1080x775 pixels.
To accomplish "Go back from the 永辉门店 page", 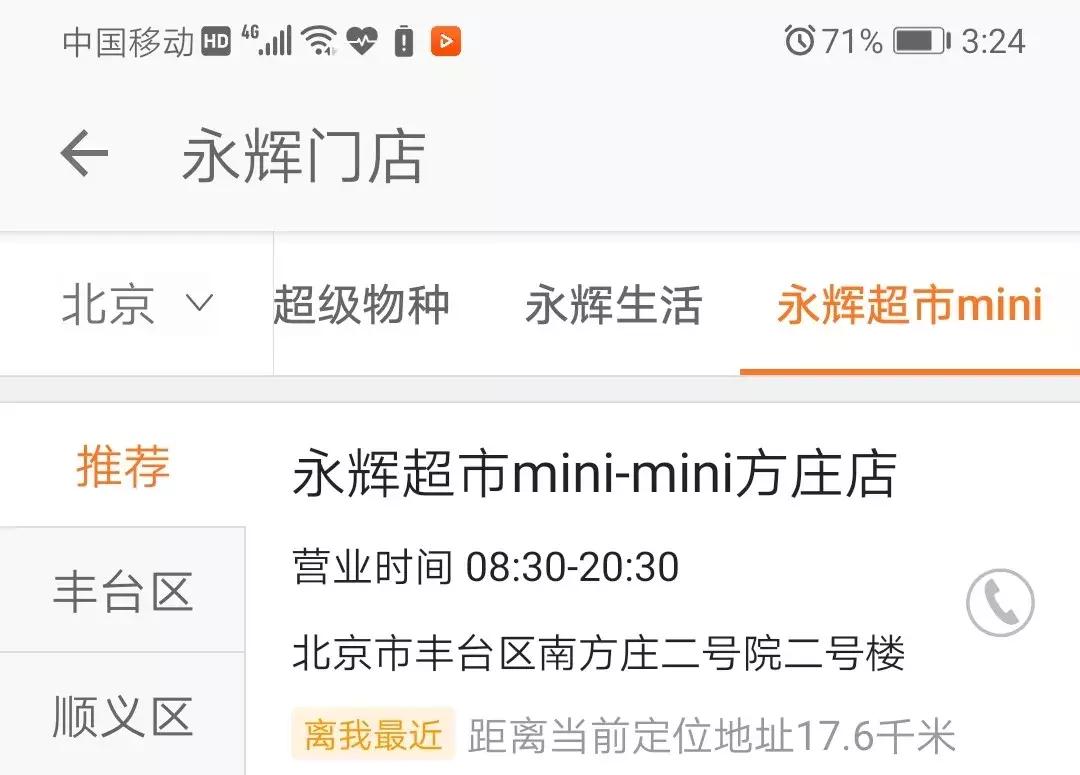I will tap(84, 155).
